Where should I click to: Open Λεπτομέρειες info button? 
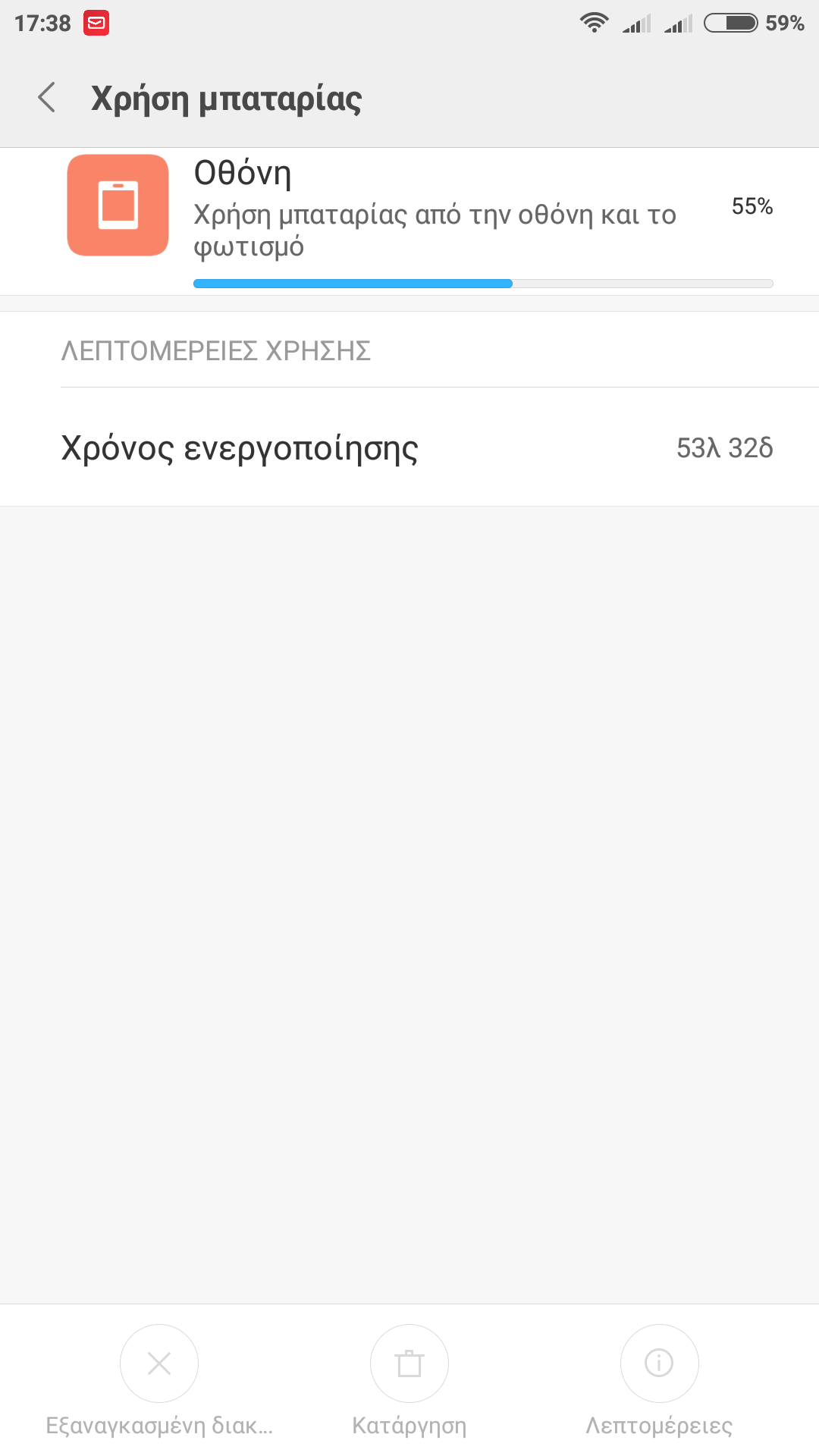pos(659,1363)
